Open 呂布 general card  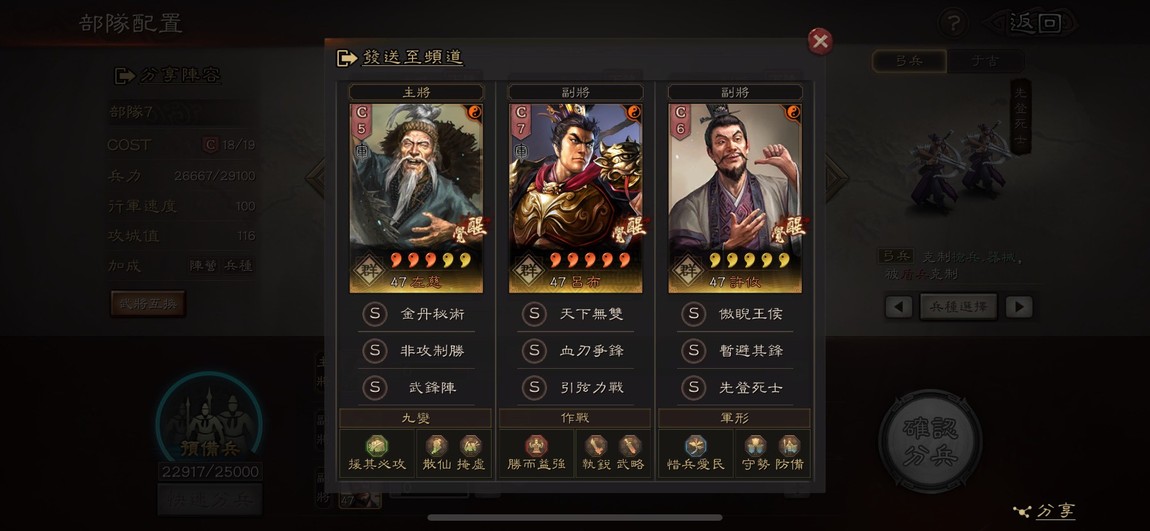(575, 197)
